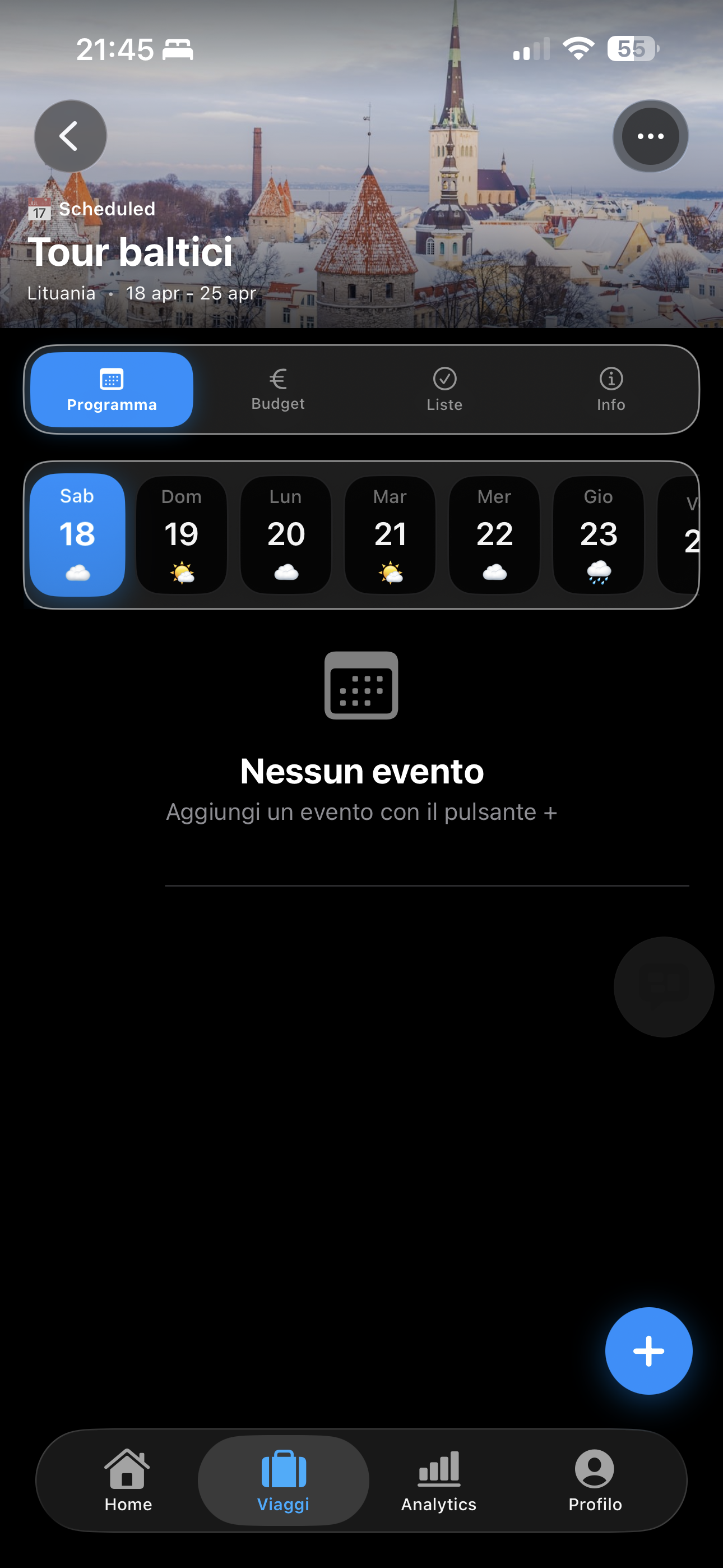
Task: Click the rain weather icon on Gio 23
Action: (598, 571)
